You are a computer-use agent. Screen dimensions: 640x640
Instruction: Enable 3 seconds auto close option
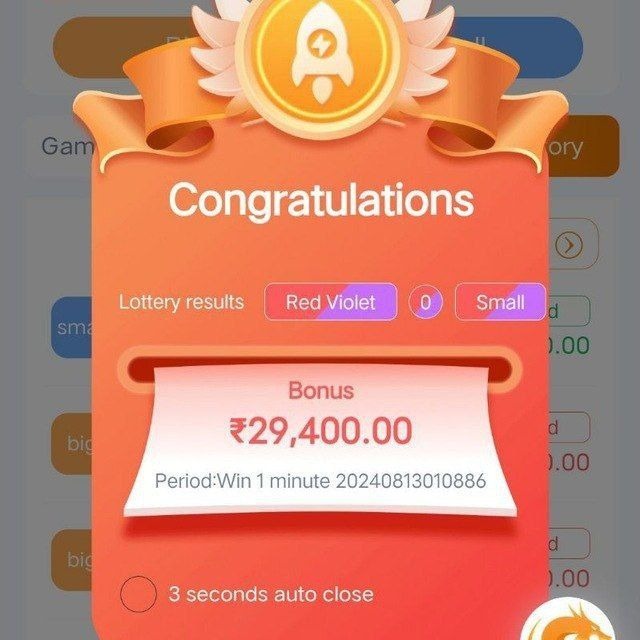(x=138, y=594)
